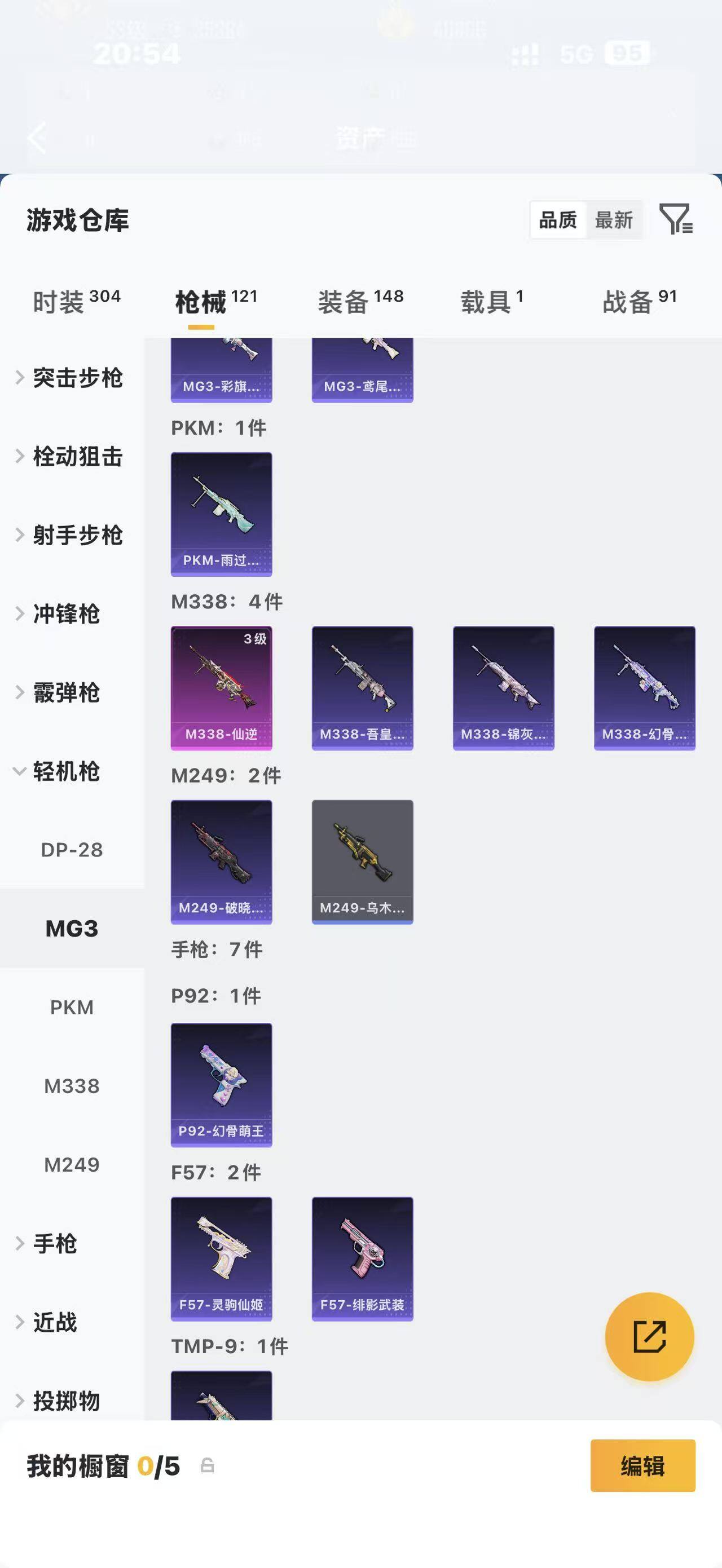This screenshot has width=722, height=1568.
Task: Switch to the 载具 tab
Action: pyautogui.click(x=492, y=302)
